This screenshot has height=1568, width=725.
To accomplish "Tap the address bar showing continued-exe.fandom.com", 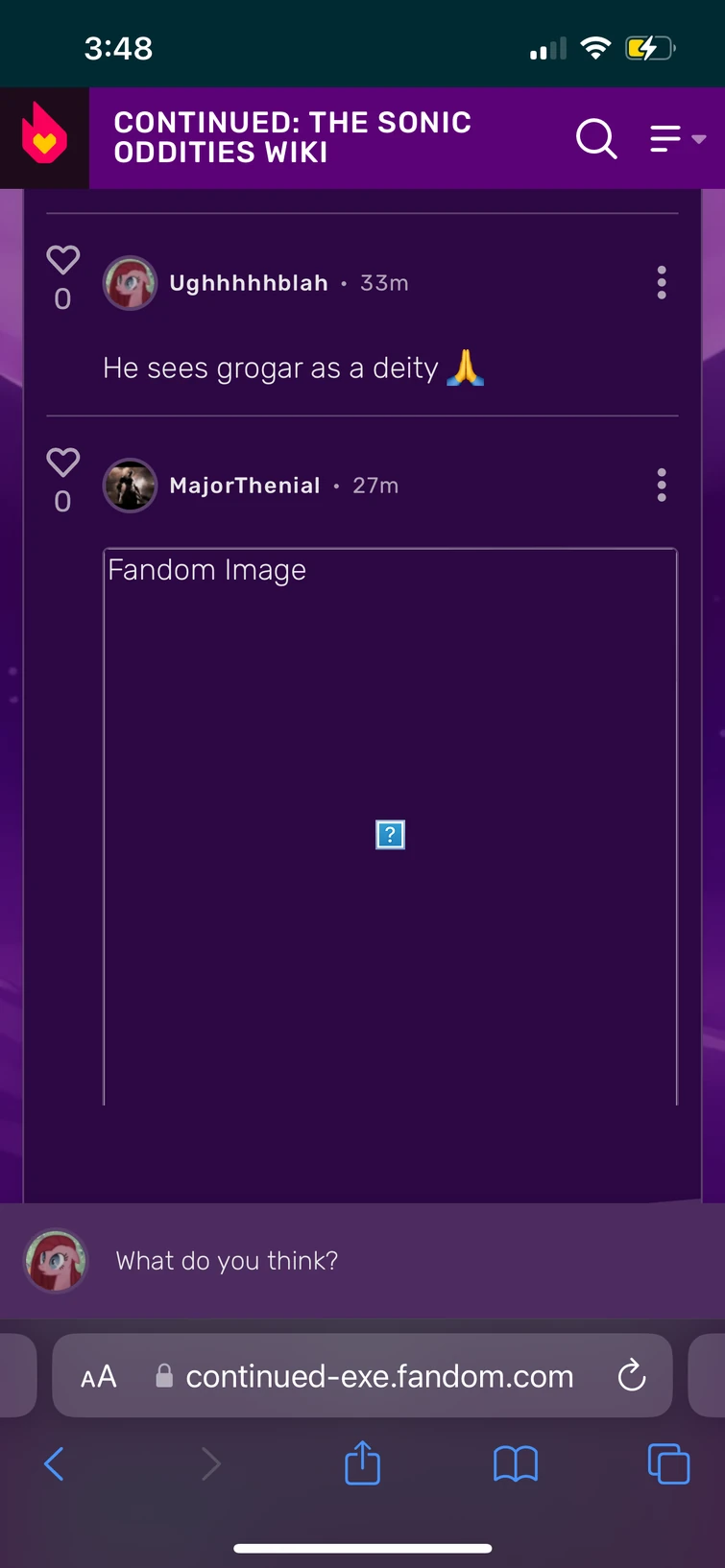I will point(362,1375).
